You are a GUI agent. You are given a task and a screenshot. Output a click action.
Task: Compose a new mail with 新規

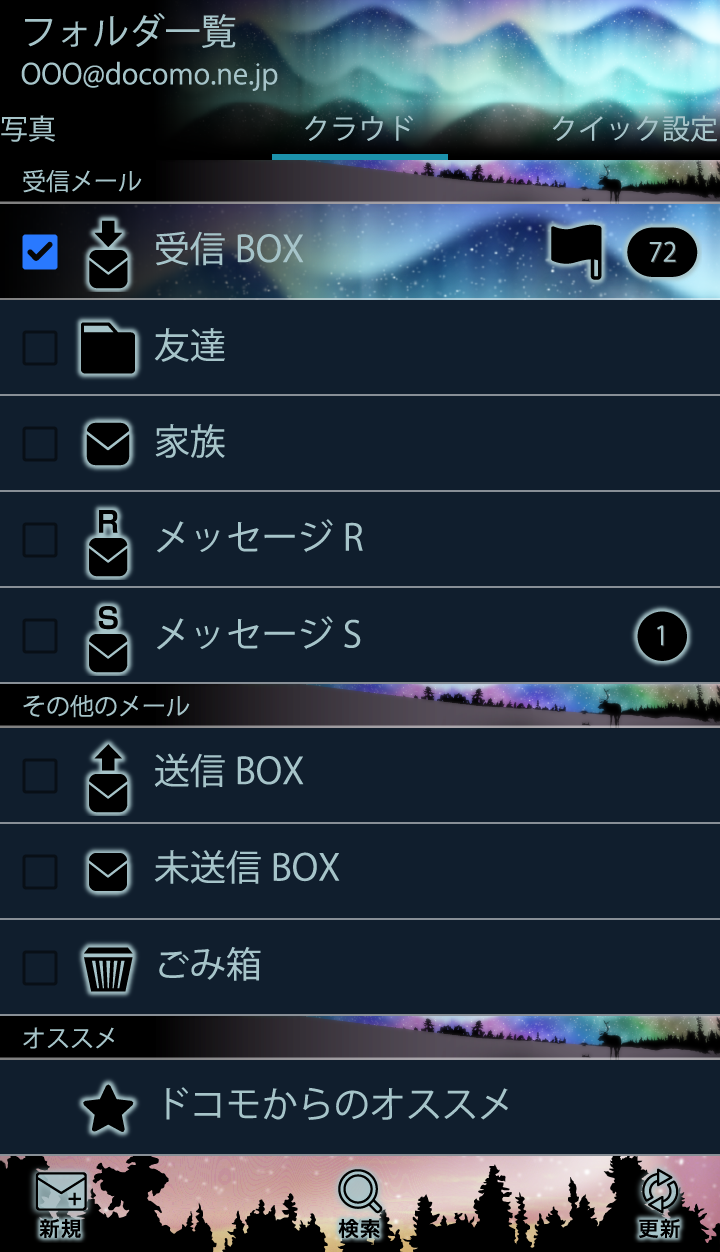pyautogui.click(x=60, y=1205)
